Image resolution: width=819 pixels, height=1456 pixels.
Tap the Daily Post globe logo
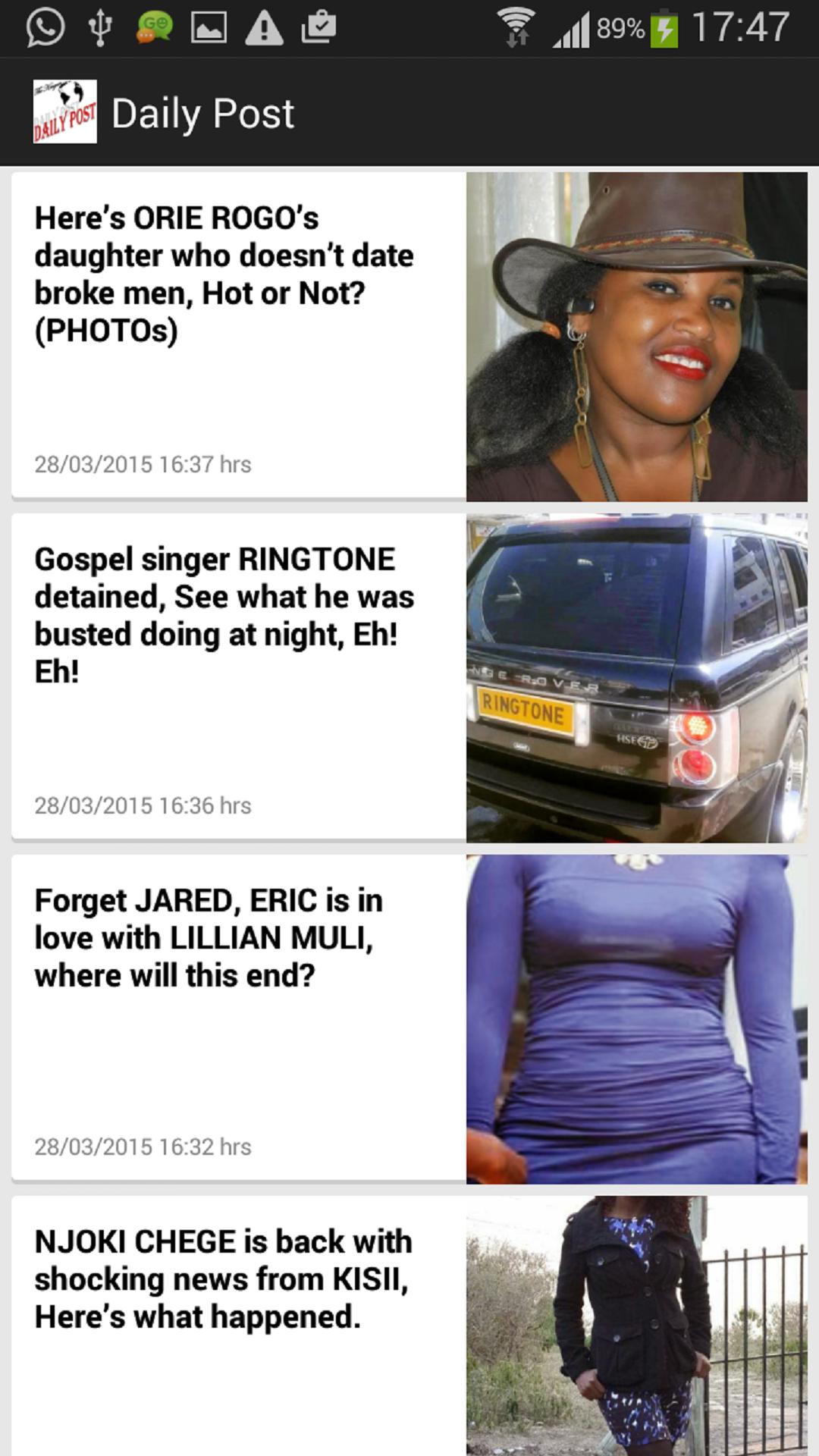[x=64, y=112]
